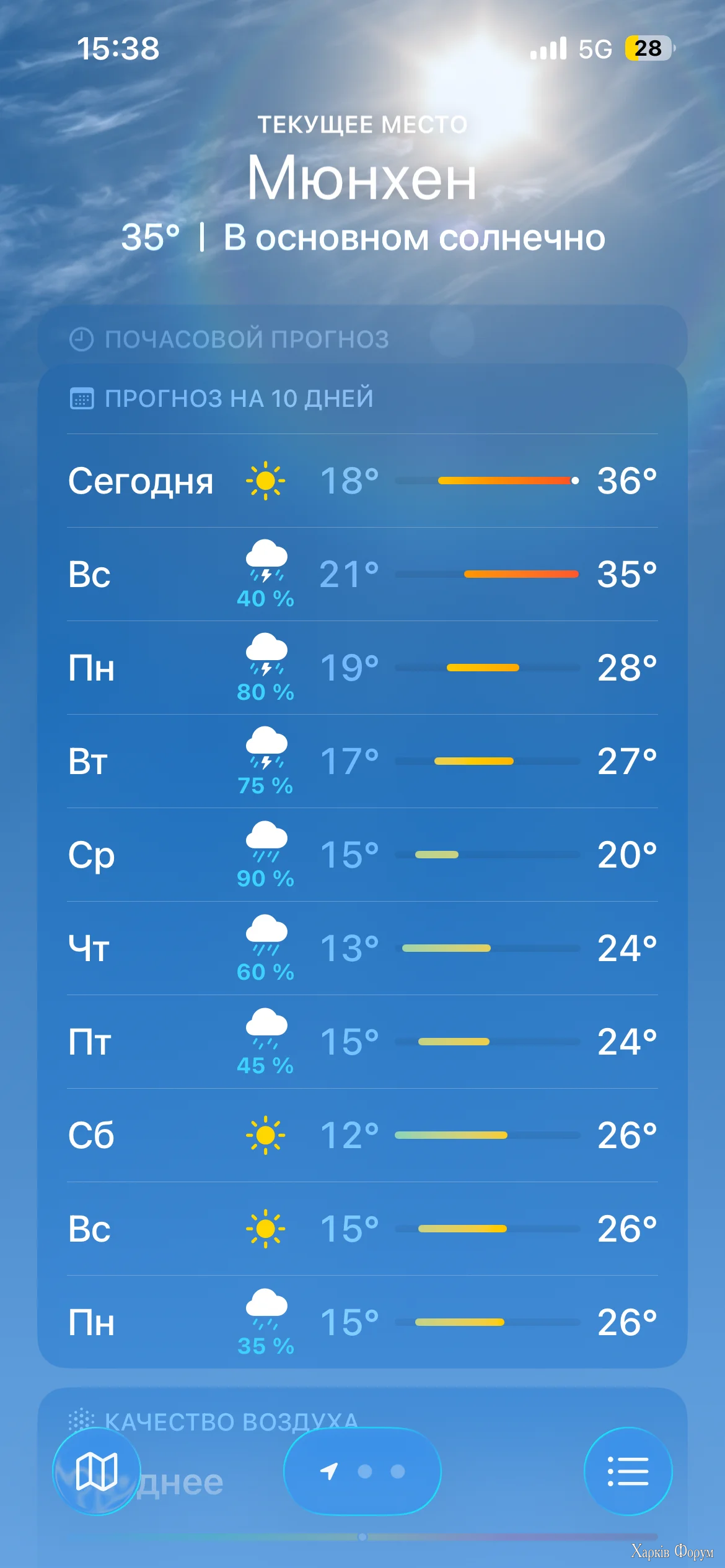This screenshot has width=725, height=1568.
Task: Open the Пт forecast with 45 % rain
Action: [362, 1042]
